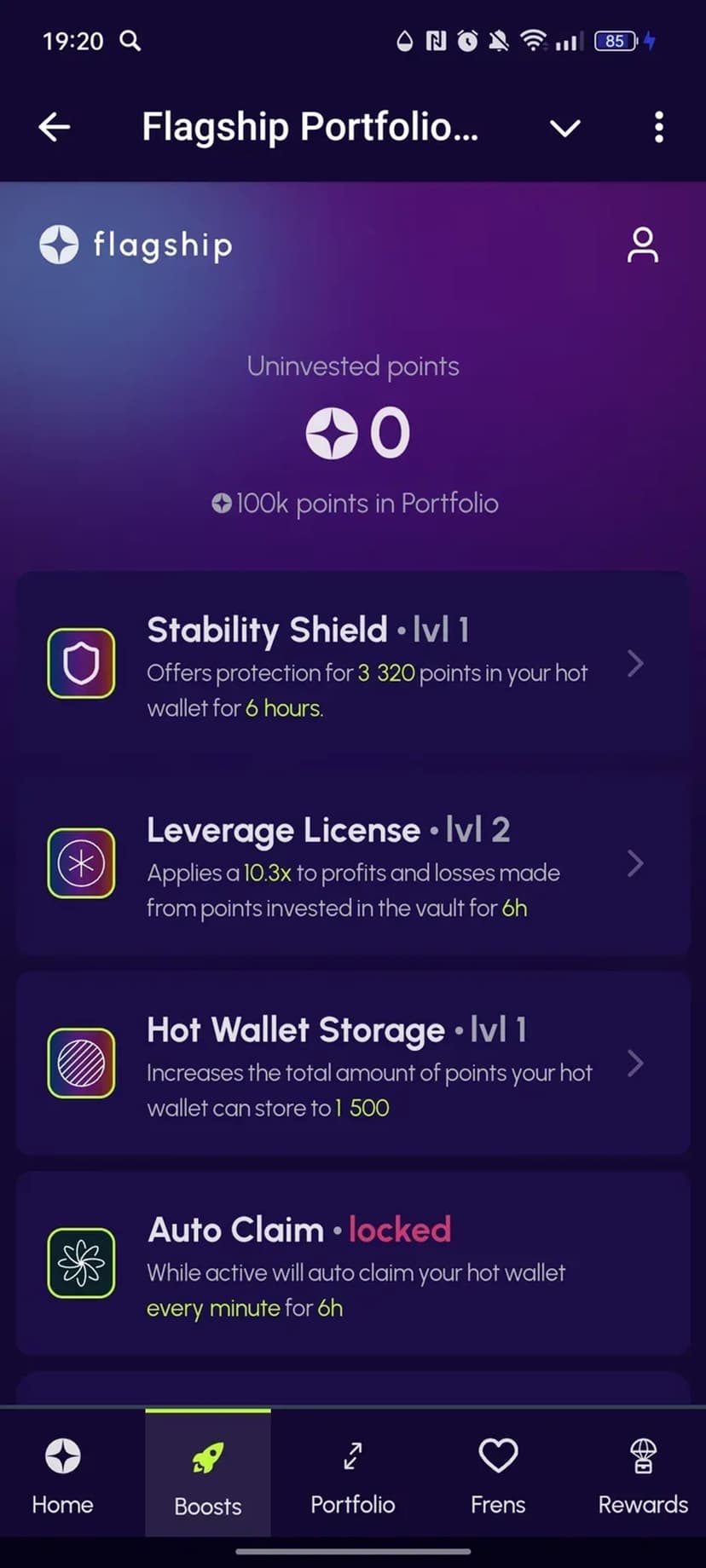Go back using the header arrow
The image size is (706, 1568).
coord(55,128)
